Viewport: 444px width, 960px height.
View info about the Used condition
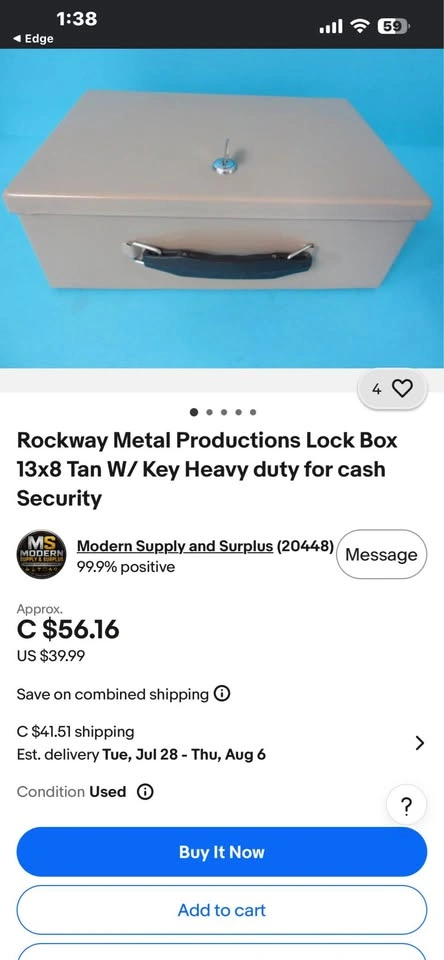[145, 792]
